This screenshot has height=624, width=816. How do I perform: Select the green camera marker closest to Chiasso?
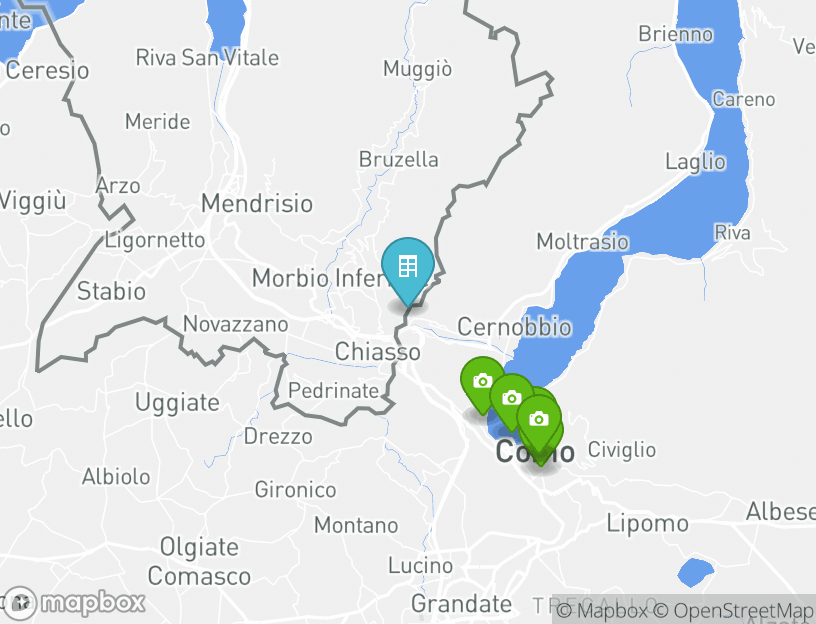pos(481,381)
